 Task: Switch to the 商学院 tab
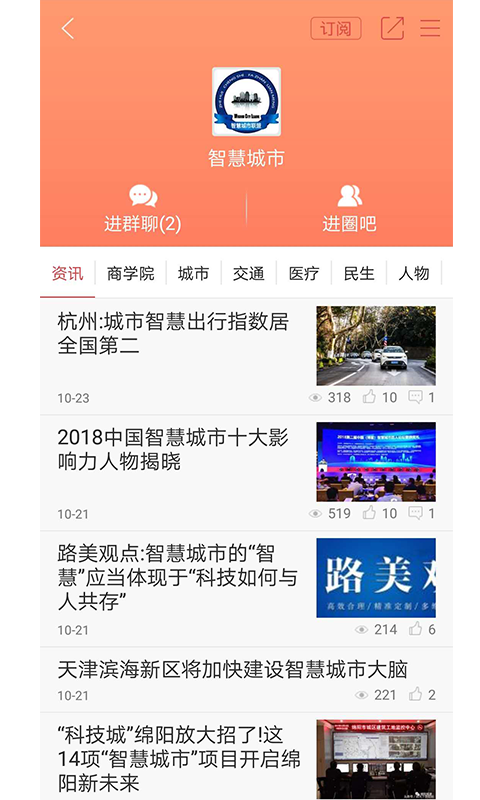click(x=131, y=273)
